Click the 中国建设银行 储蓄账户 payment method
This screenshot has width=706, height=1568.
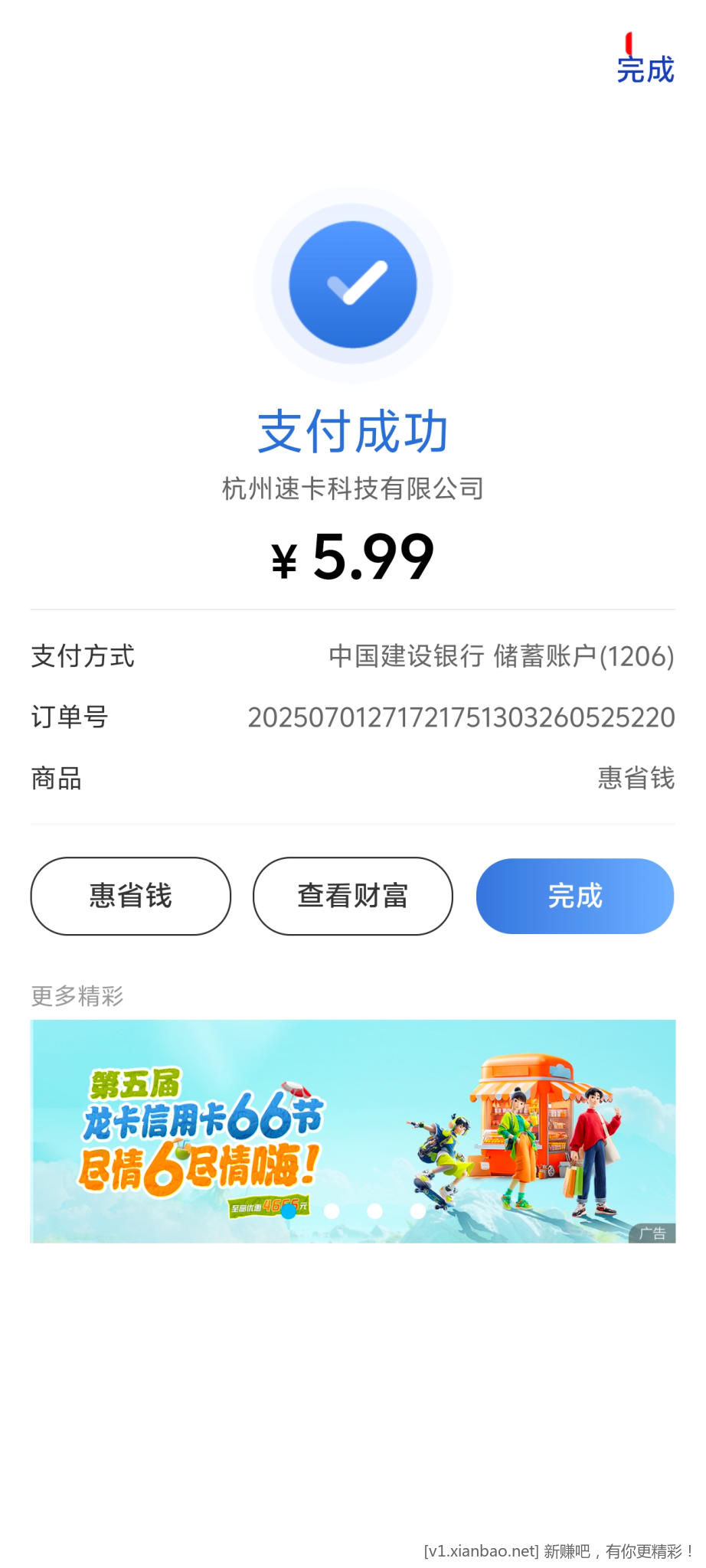tap(499, 657)
